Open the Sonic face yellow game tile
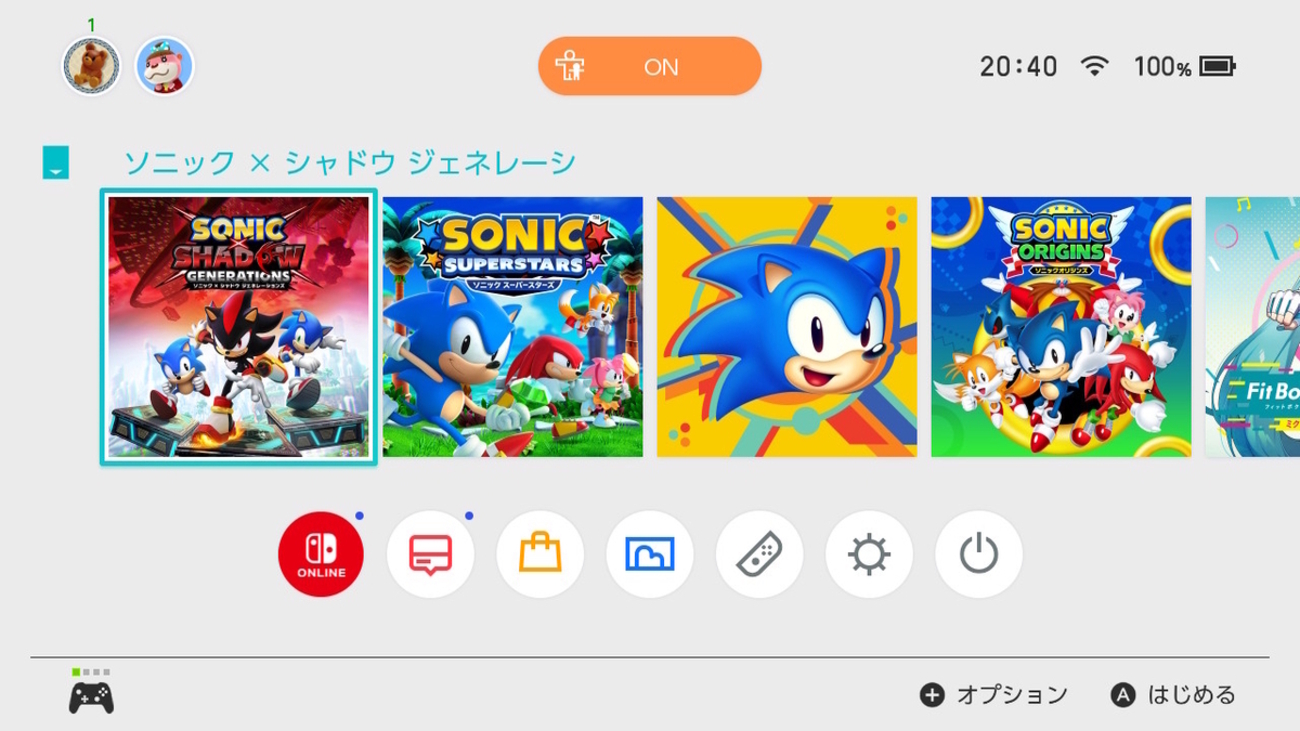1300x731 pixels. pos(786,327)
